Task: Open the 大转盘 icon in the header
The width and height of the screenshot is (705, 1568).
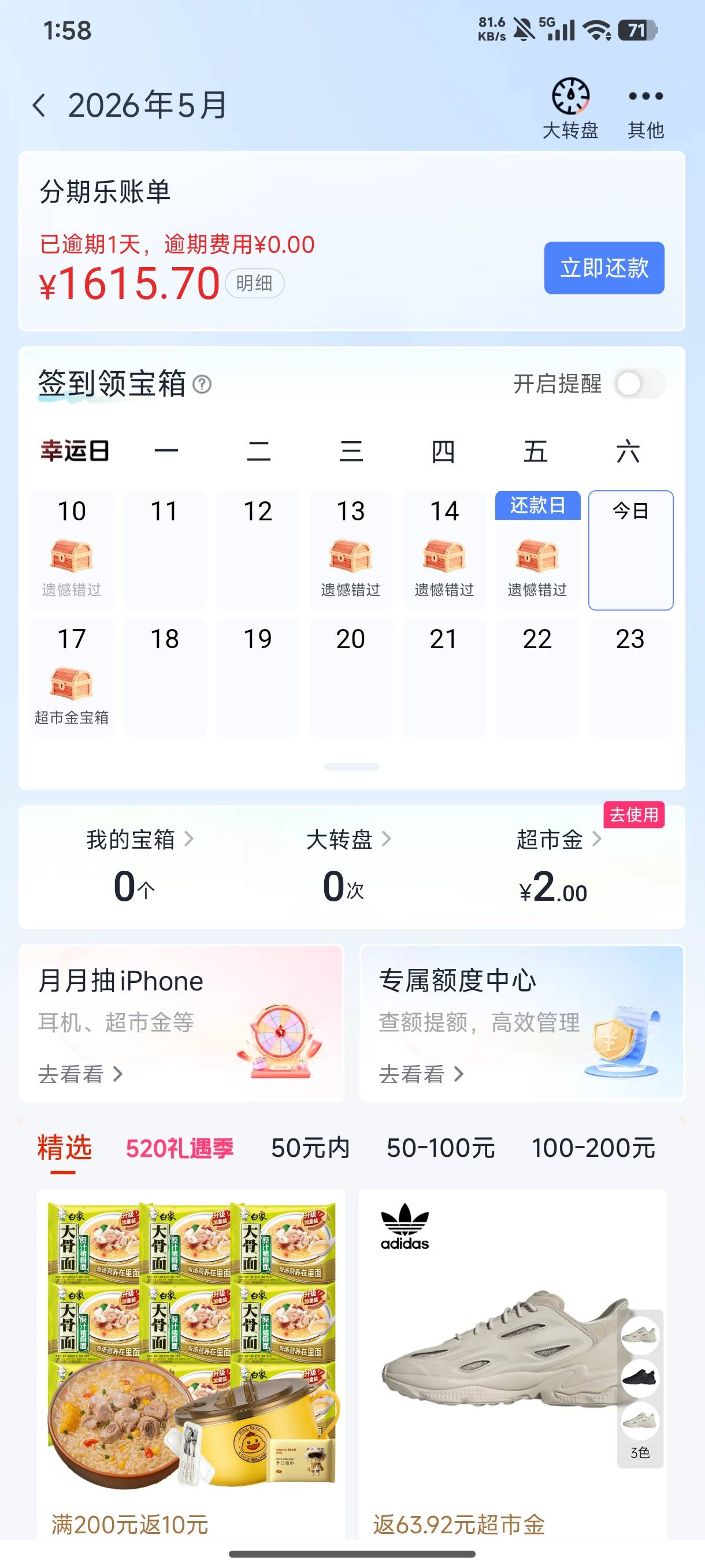Action: 570,108
